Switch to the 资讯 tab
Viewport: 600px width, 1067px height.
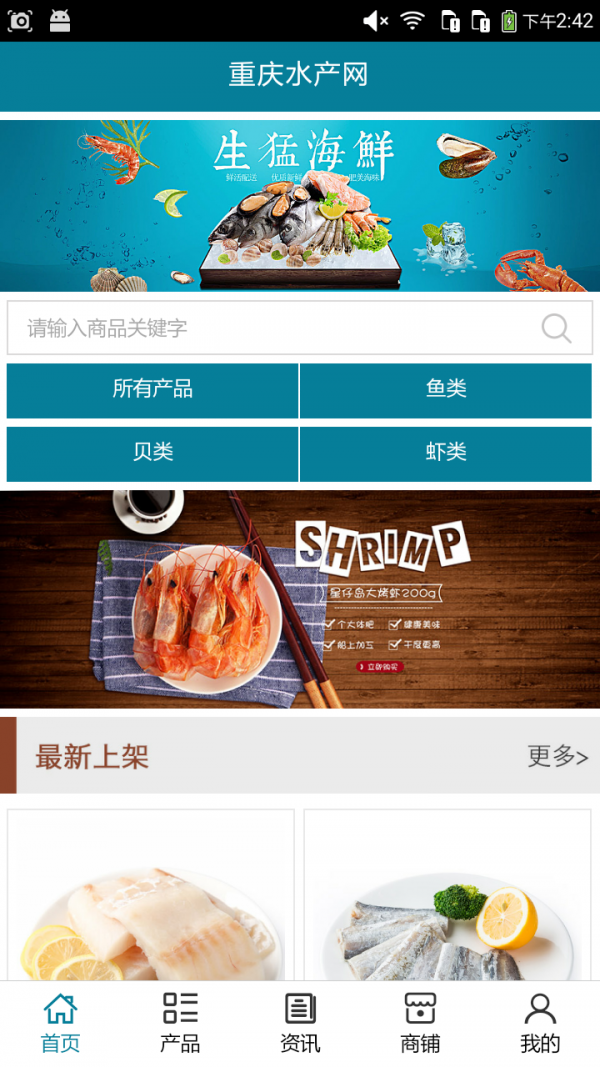[300, 1023]
